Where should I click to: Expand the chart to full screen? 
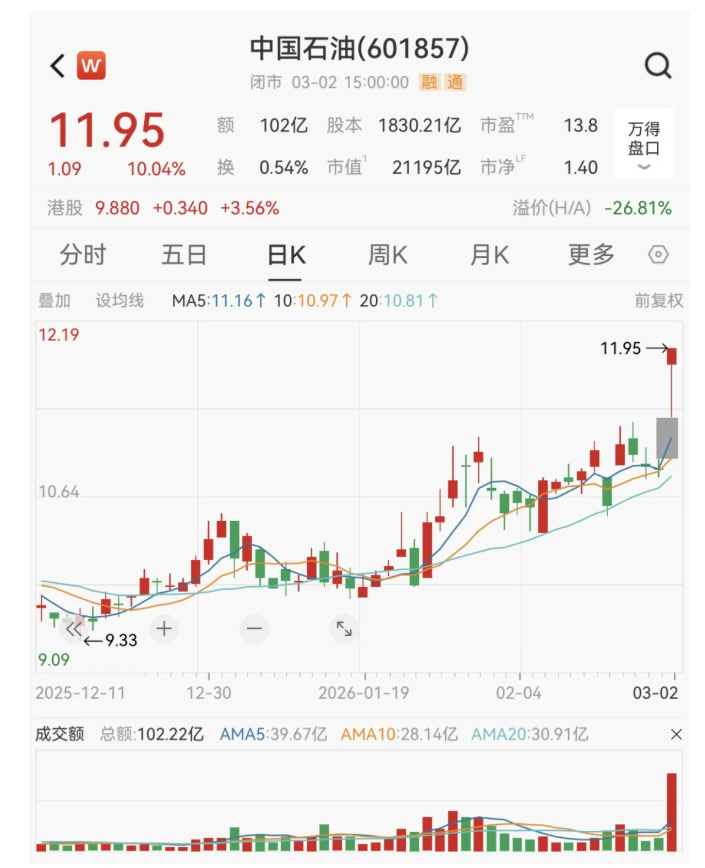pos(344,629)
